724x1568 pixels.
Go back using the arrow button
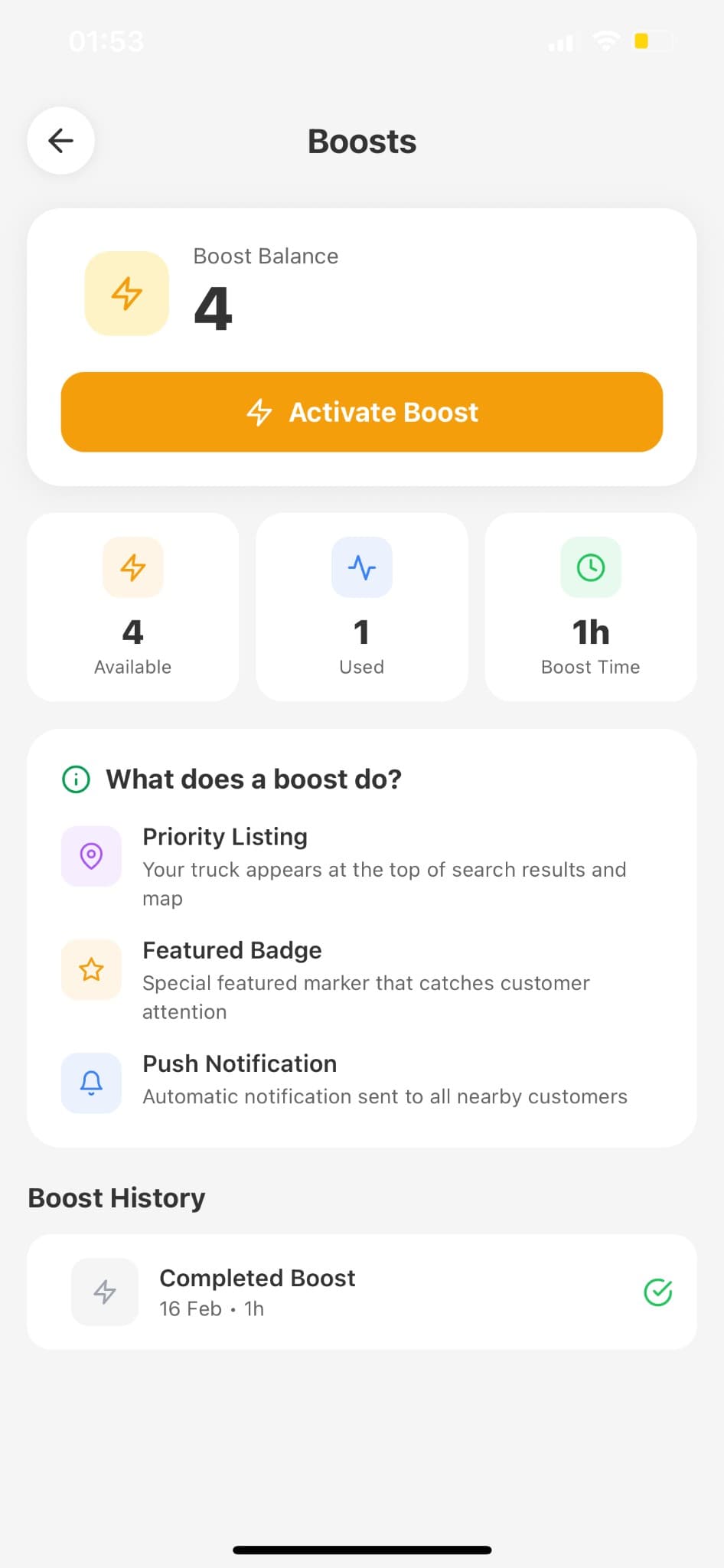pyautogui.click(x=60, y=141)
